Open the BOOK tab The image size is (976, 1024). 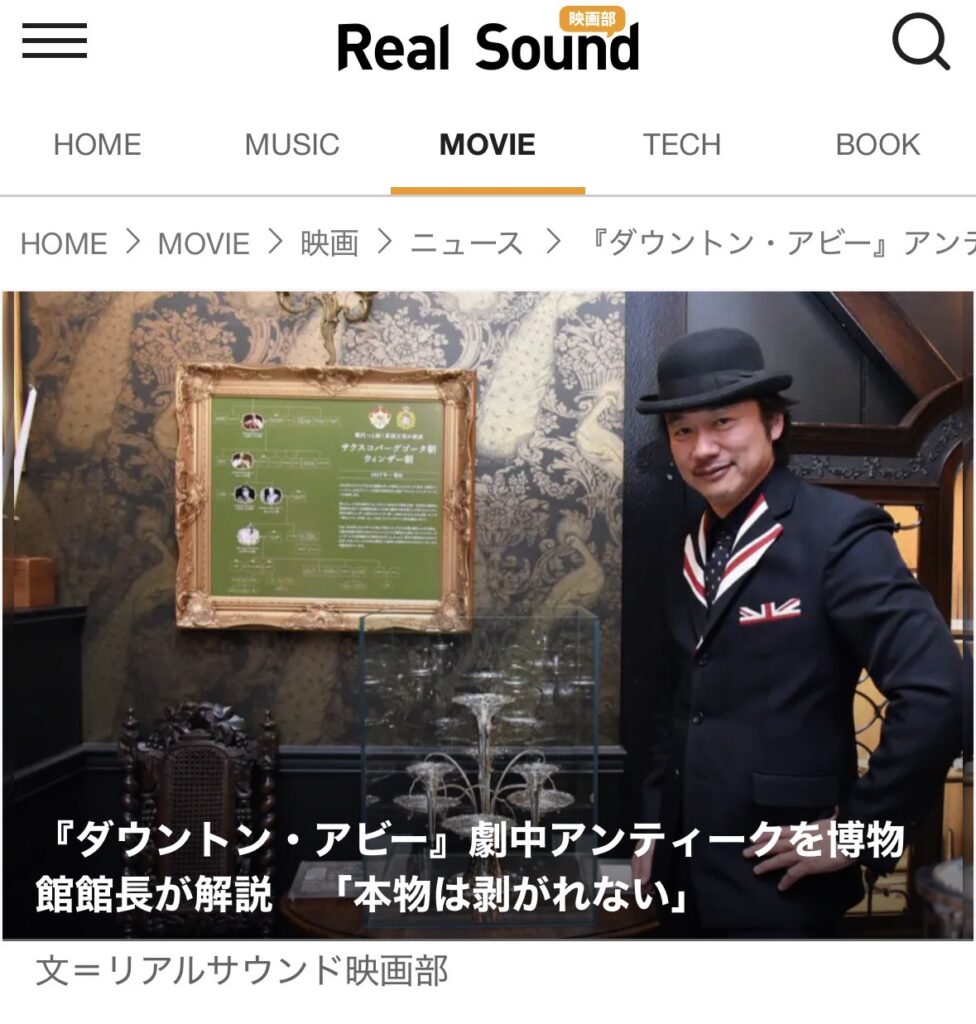877,145
